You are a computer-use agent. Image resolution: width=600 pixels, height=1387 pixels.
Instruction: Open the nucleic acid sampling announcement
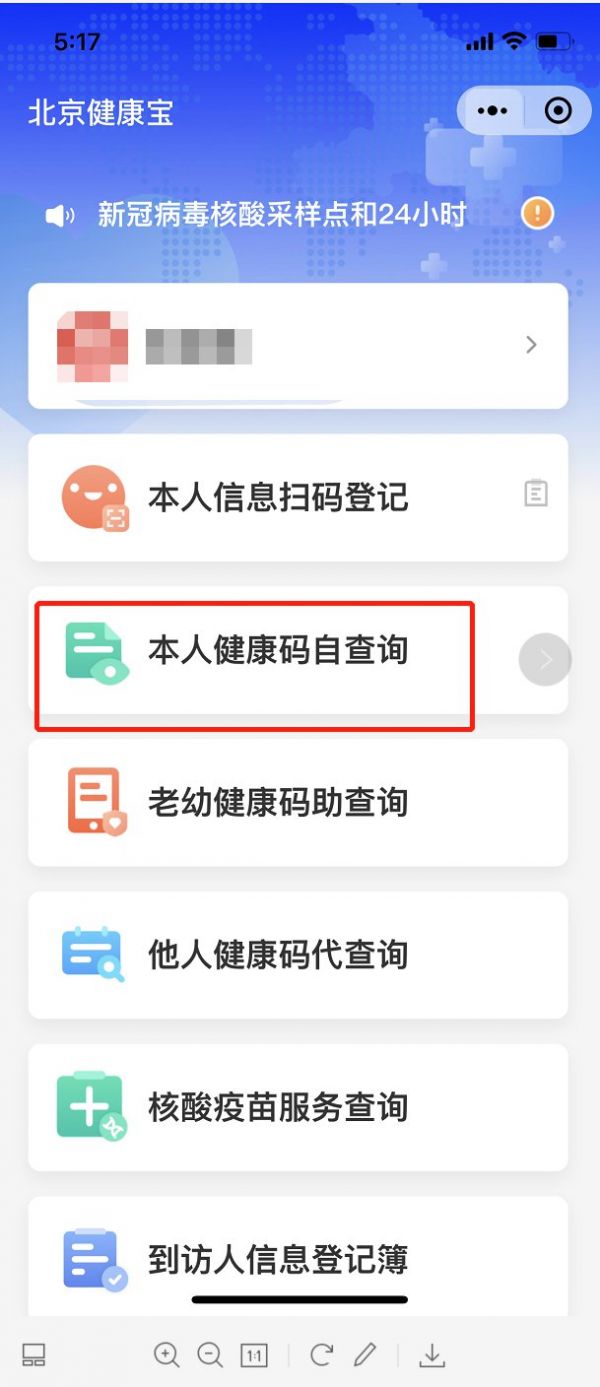[281, 215]
